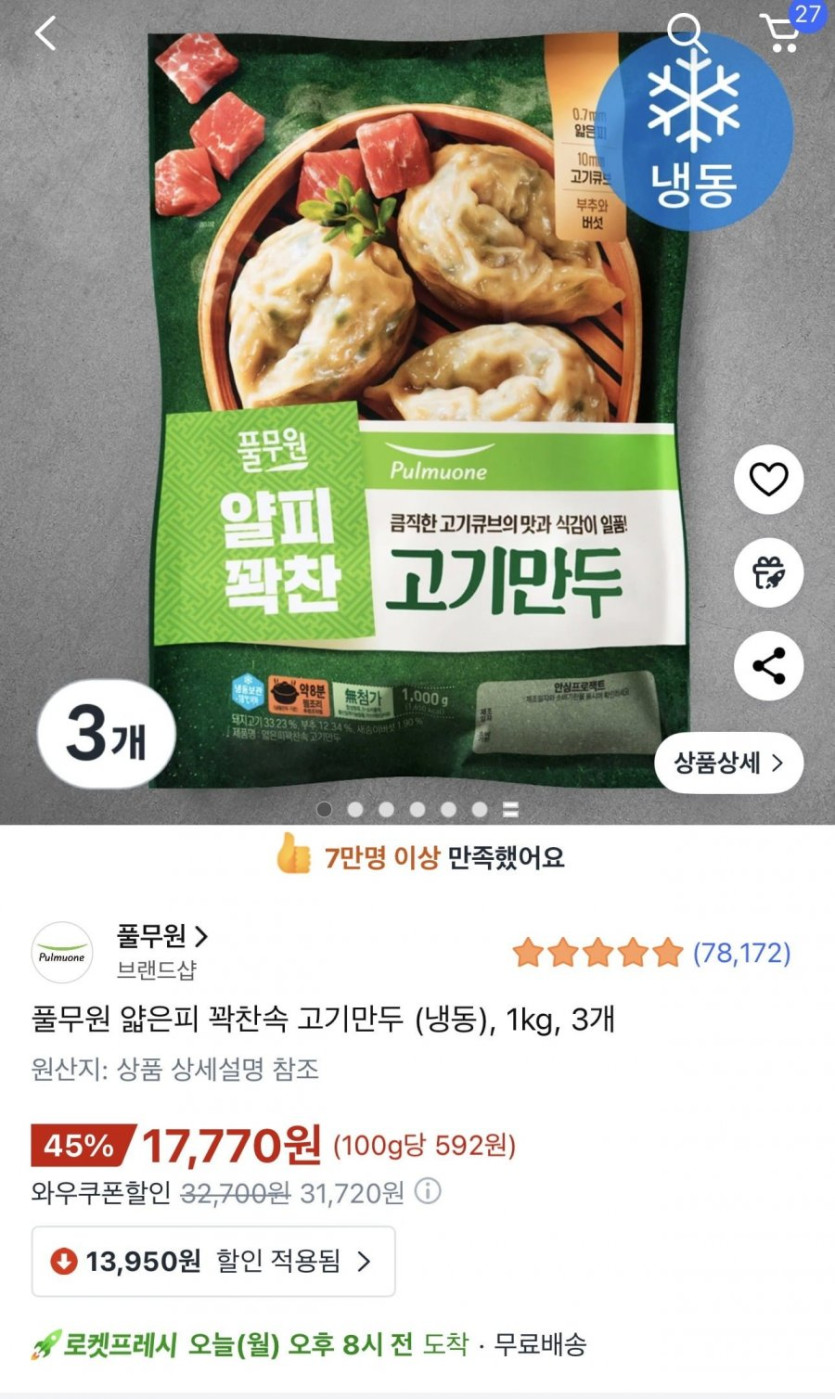This screenshot has height=1399, width=835.
Task: Show coupon price info icon
Action: 427,1192
